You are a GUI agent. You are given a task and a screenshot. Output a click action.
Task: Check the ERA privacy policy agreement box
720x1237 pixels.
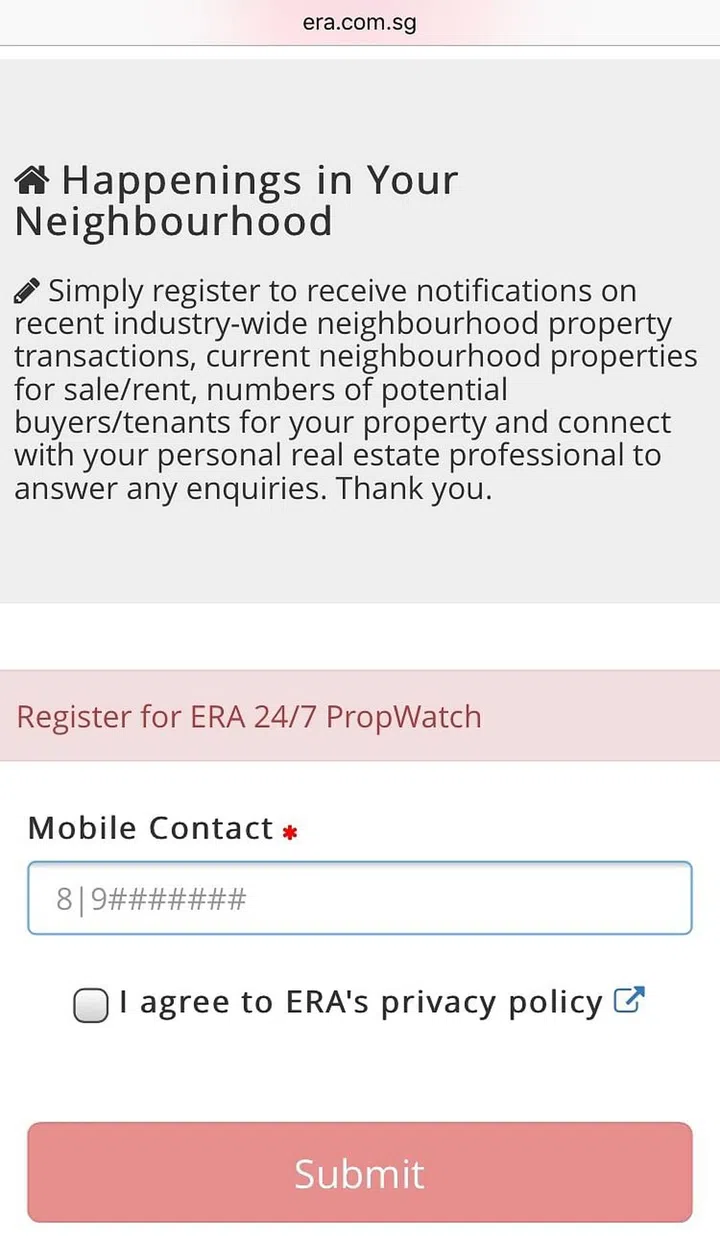tap(91, 1005)
